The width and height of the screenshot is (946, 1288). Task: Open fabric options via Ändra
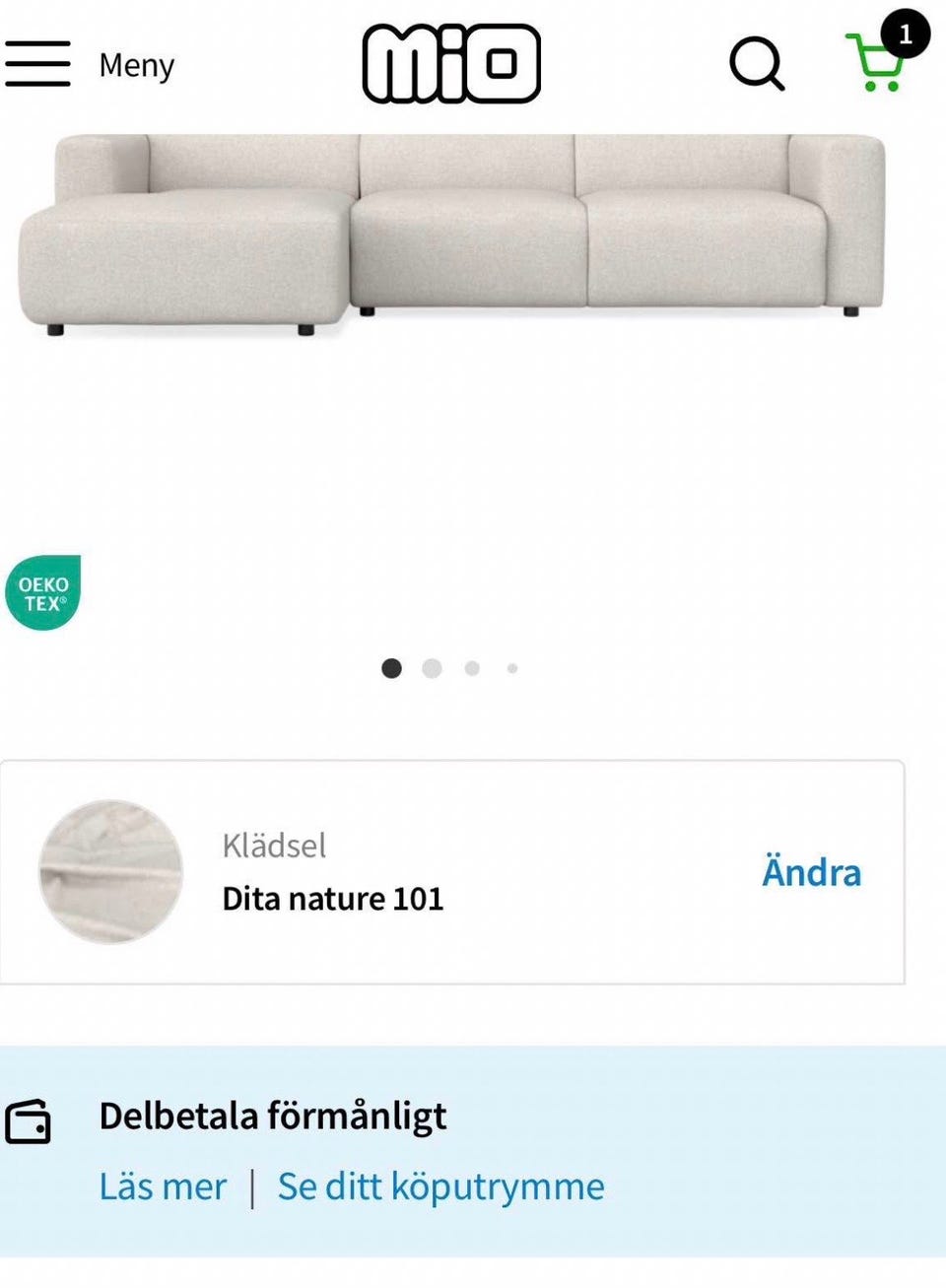click(811, 872)
